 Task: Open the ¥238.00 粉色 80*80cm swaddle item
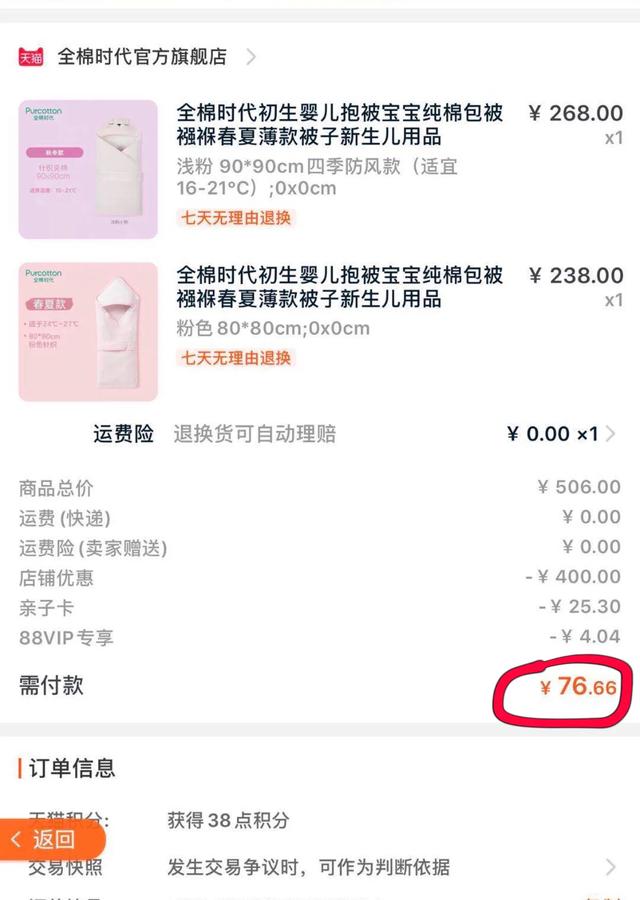pos(340,286)
